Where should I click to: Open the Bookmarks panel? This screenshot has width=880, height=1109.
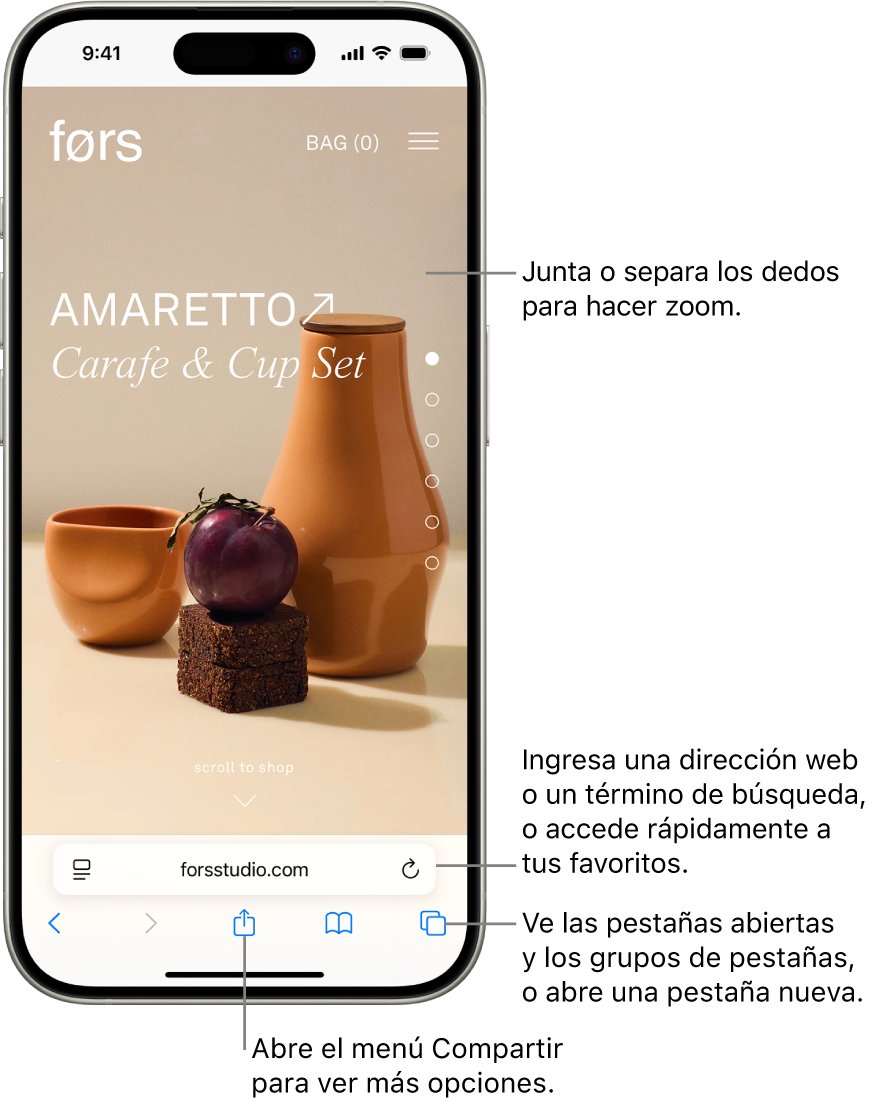pos(337,924)
